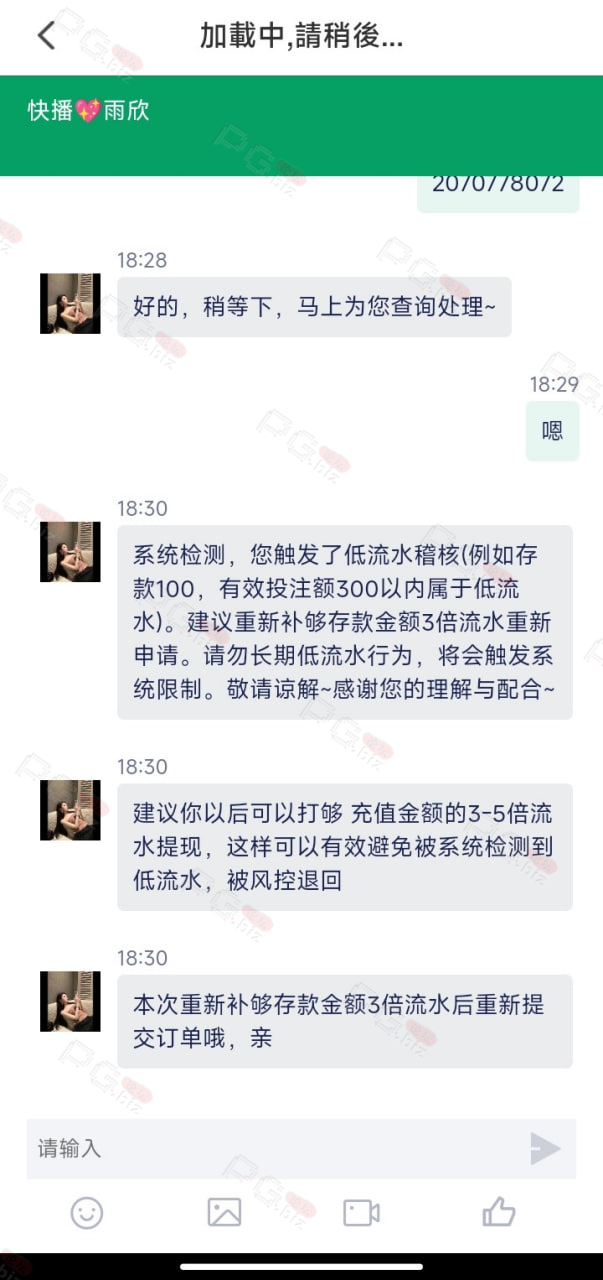
Task: Tap the 请输入 message input field
Action: pos(275,1148)
